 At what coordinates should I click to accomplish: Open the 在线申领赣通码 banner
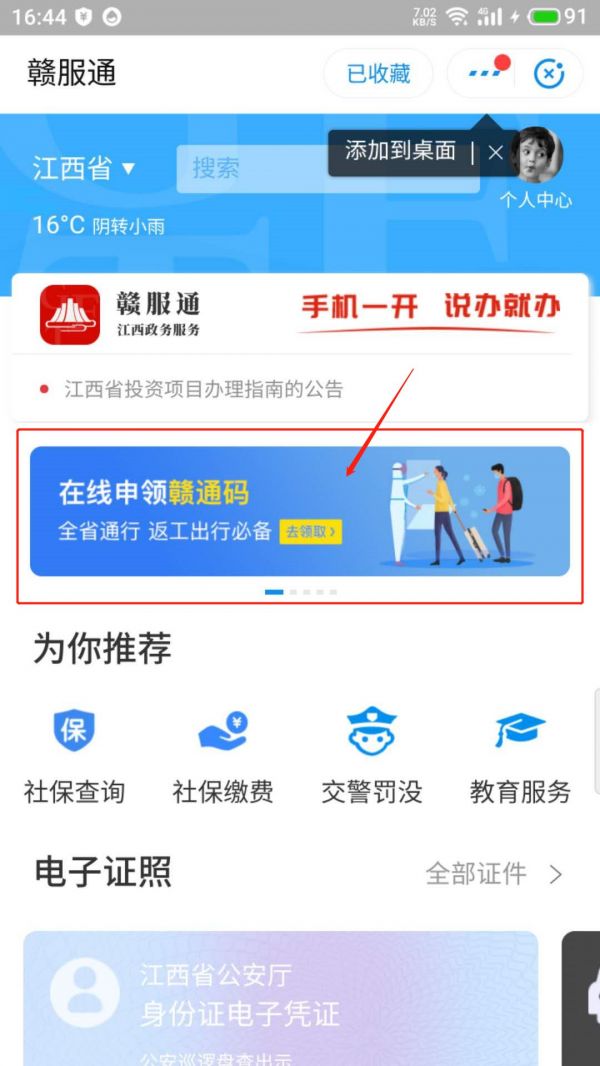tap(300, 511)
